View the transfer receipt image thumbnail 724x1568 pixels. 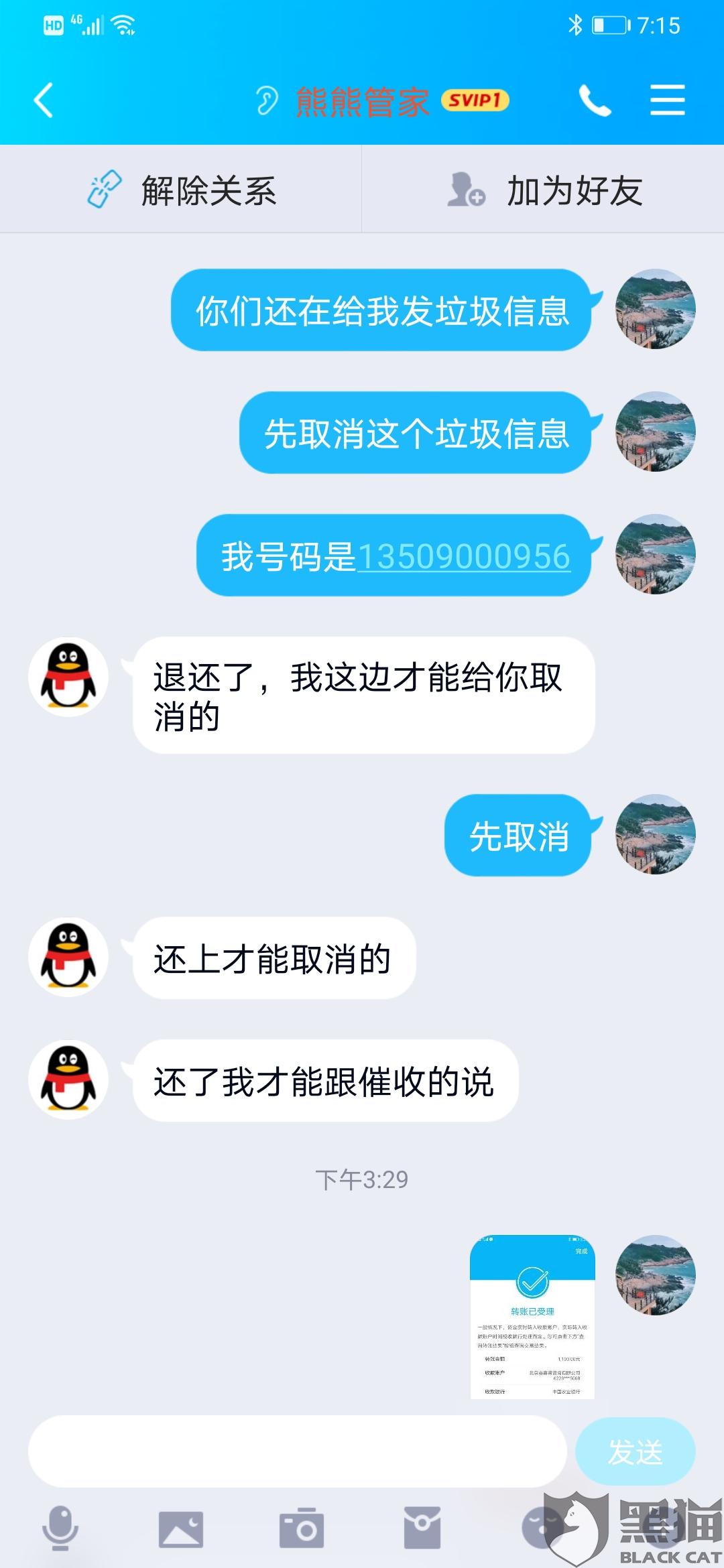point(532,1316)
